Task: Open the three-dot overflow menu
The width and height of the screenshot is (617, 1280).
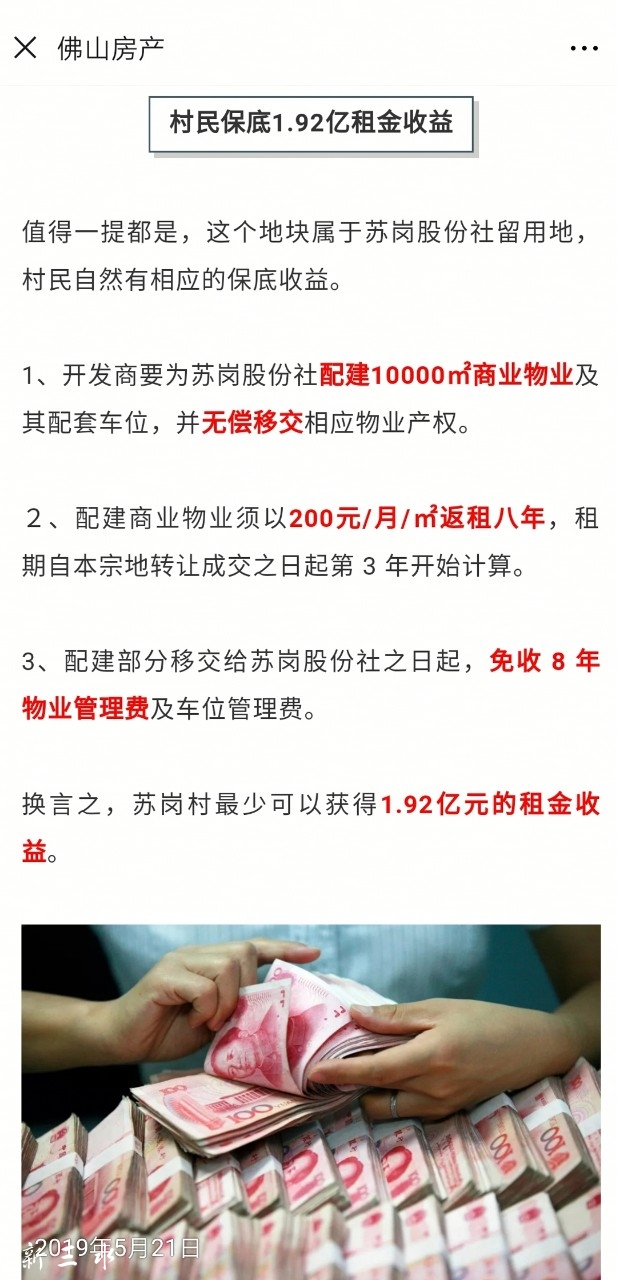Action: click(583, 48)
